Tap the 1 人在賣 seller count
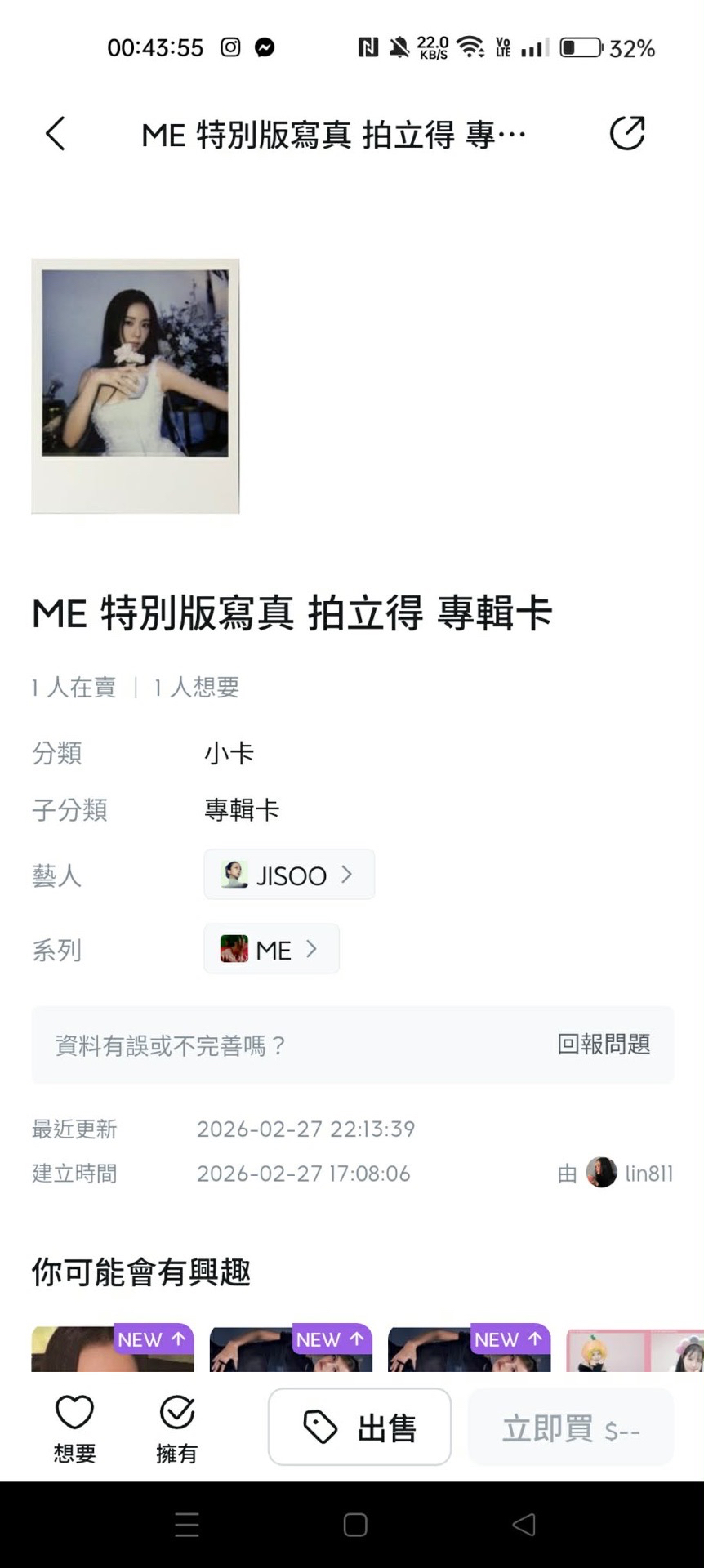The image size is (704, 1568). click(74, 687)
